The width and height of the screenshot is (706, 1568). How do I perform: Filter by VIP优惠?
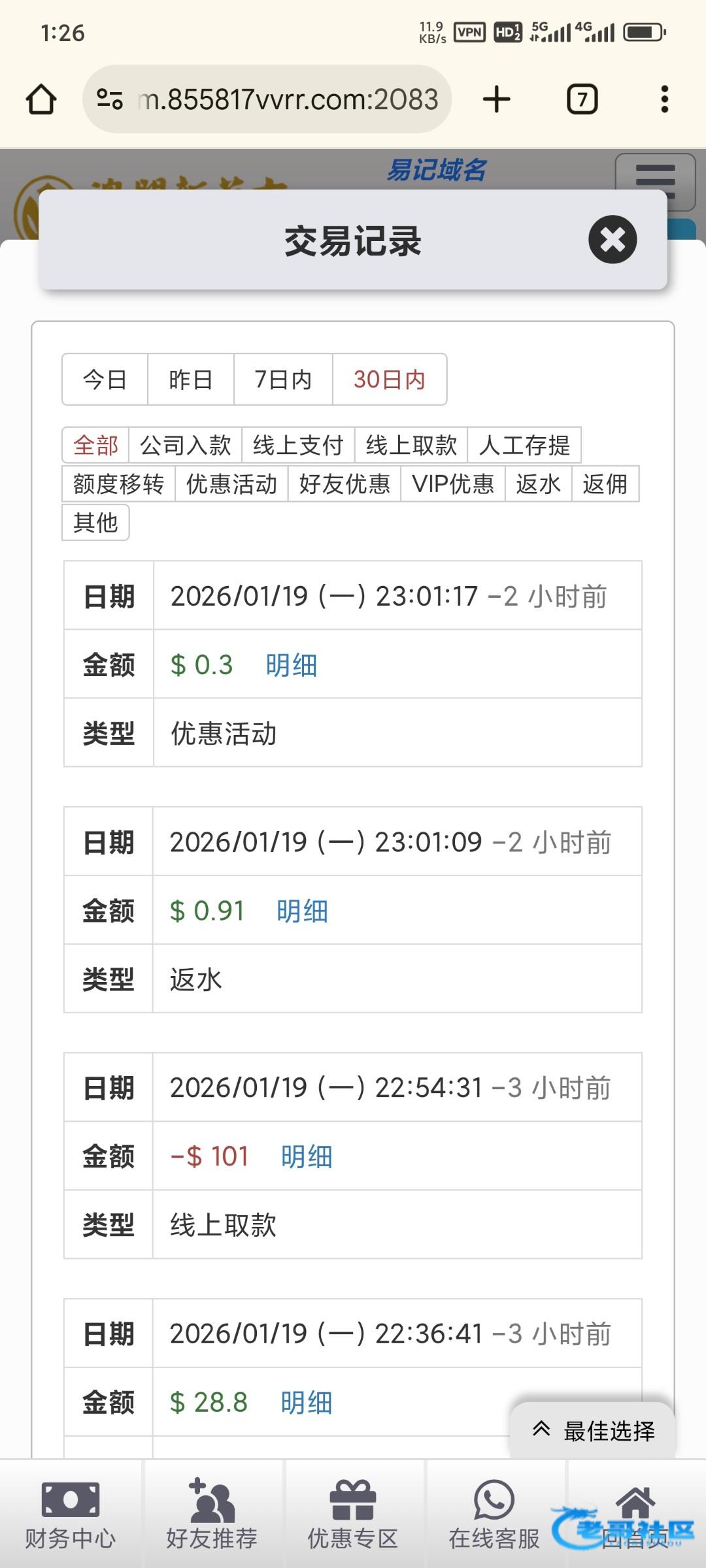452,484
